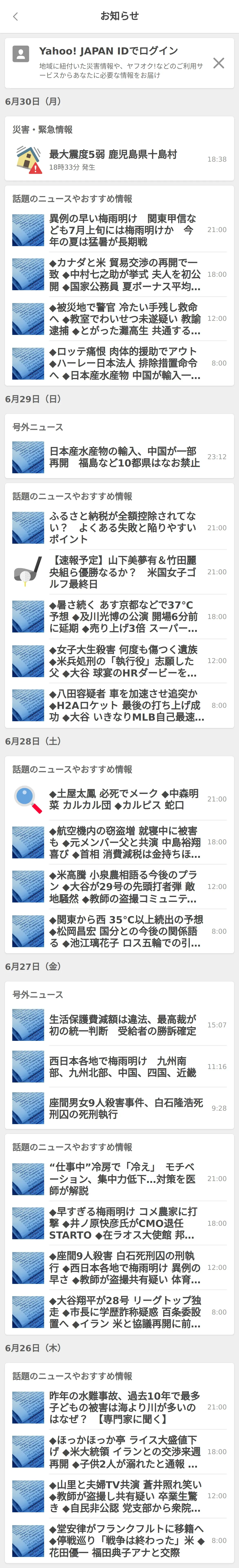Open the 最大震度5弱 鹿児島県十島村 earthquake alert
Screen dimensions: 239x1568
(119, 159)
